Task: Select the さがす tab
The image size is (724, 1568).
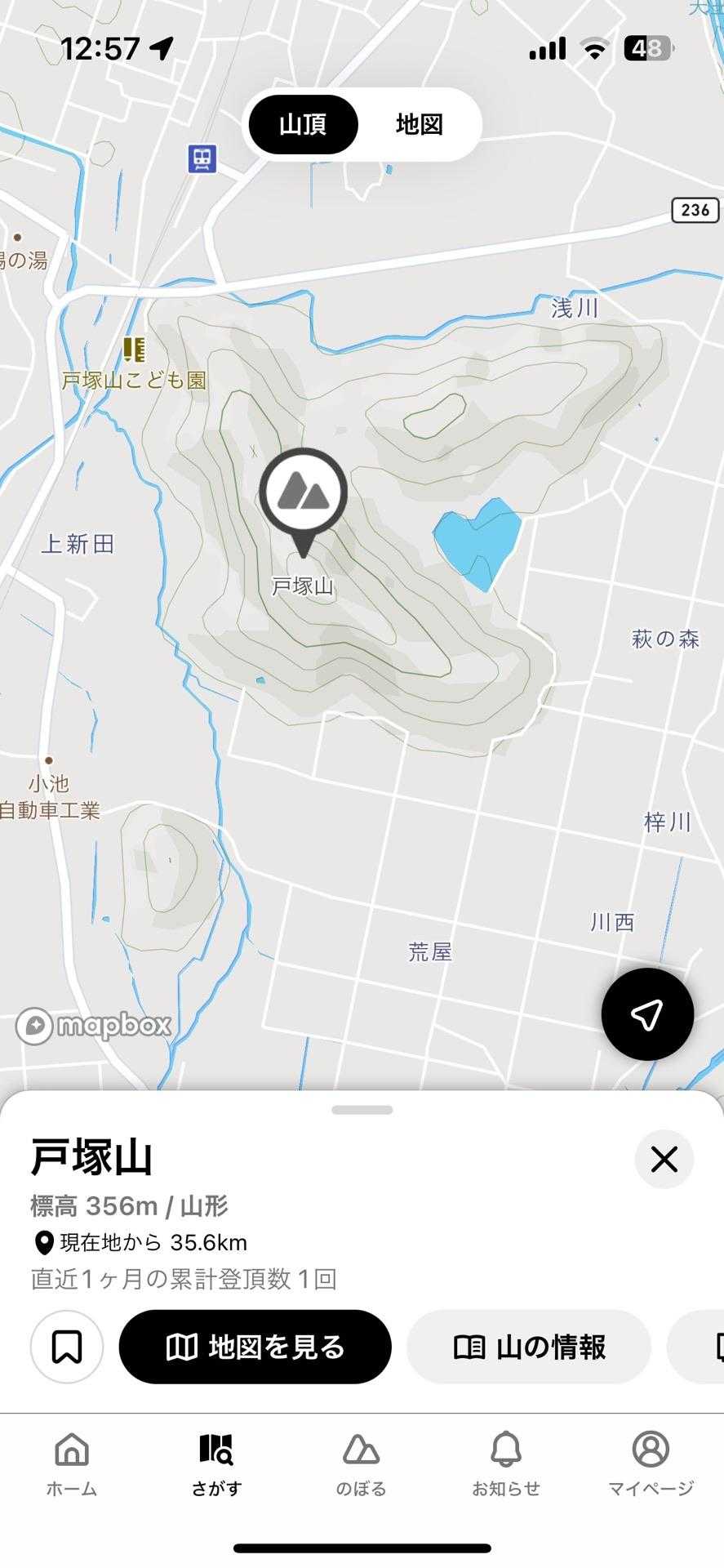Action: click(x=216, y=1464)
